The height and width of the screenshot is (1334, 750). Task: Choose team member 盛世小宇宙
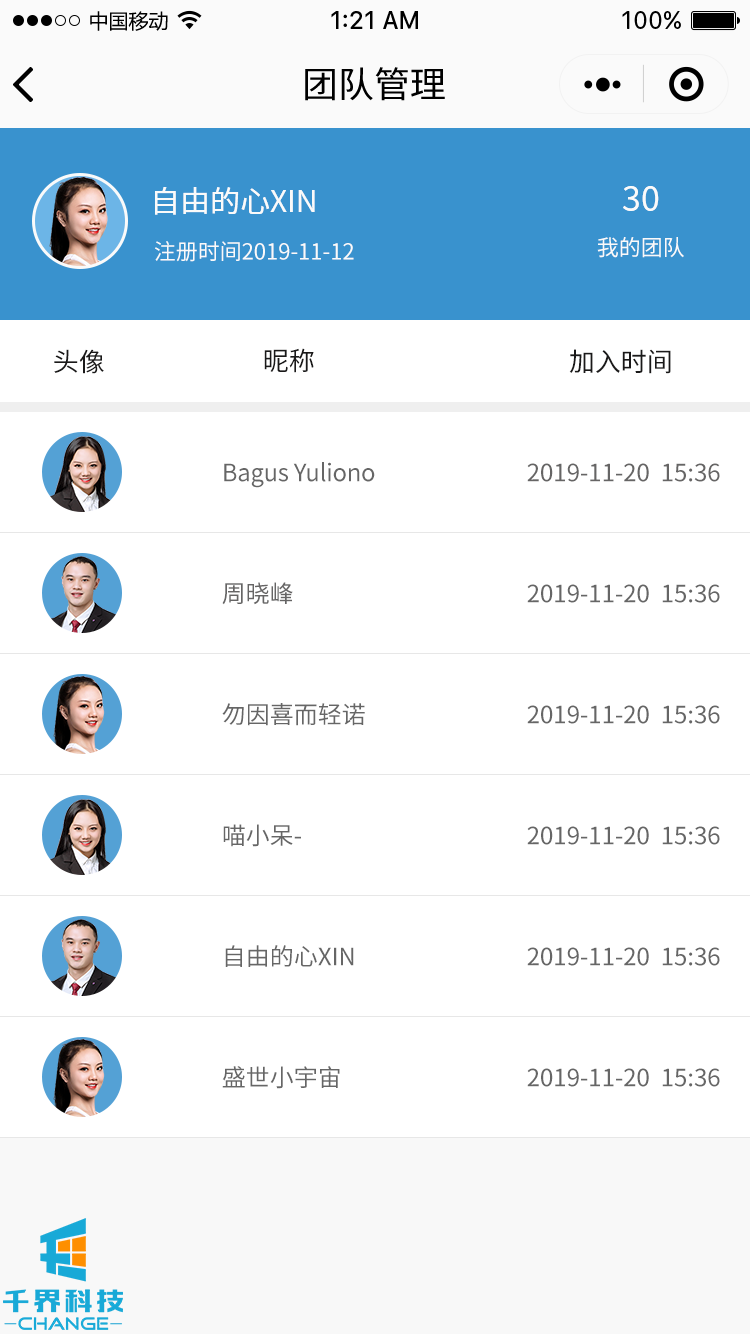tap(281, 1078)
